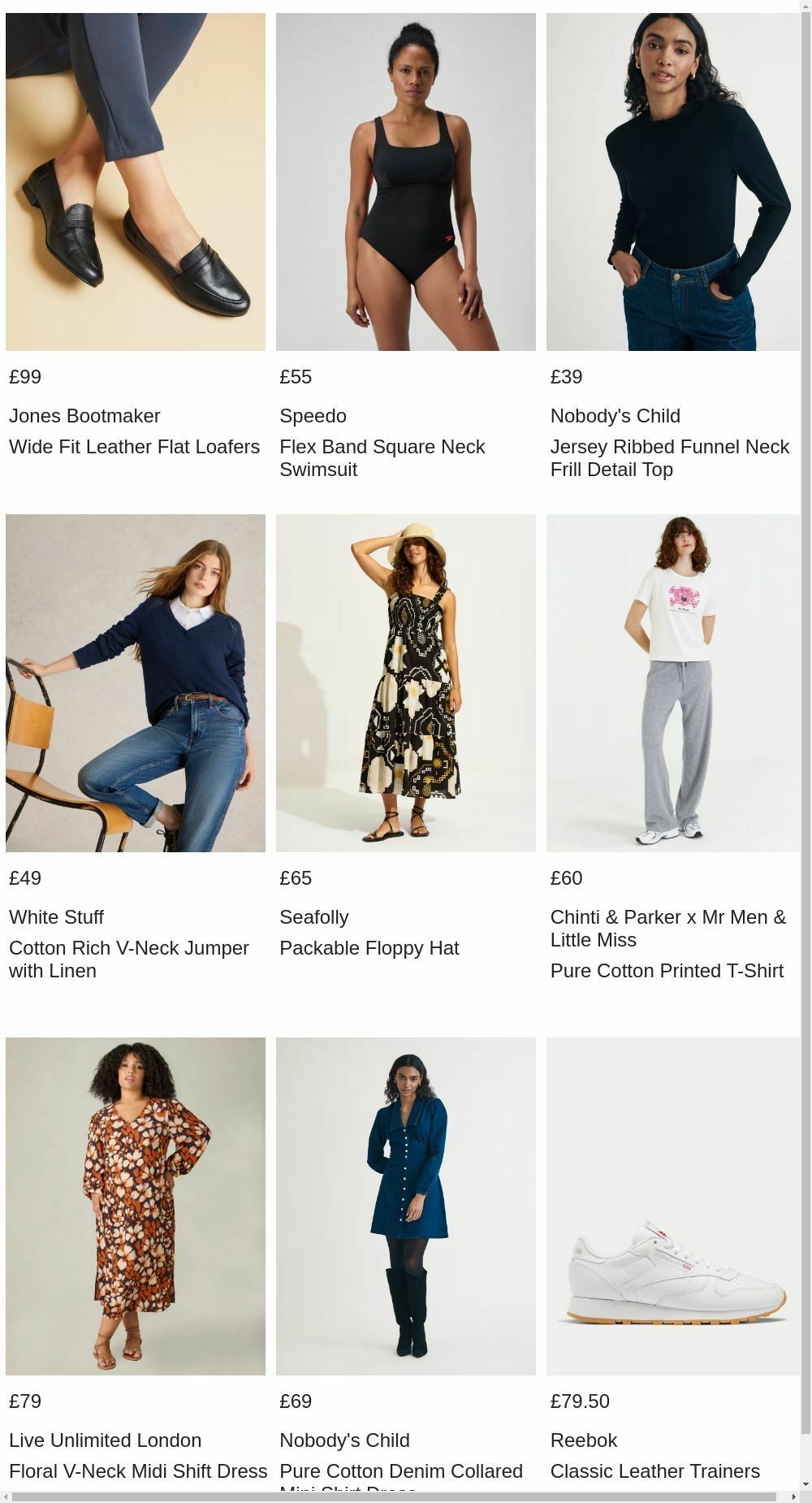Image resolution: width=812 pixels, height=1503 pixels.
Task: Click the £99 price on the loafers
Action: (x=24, y=377)
